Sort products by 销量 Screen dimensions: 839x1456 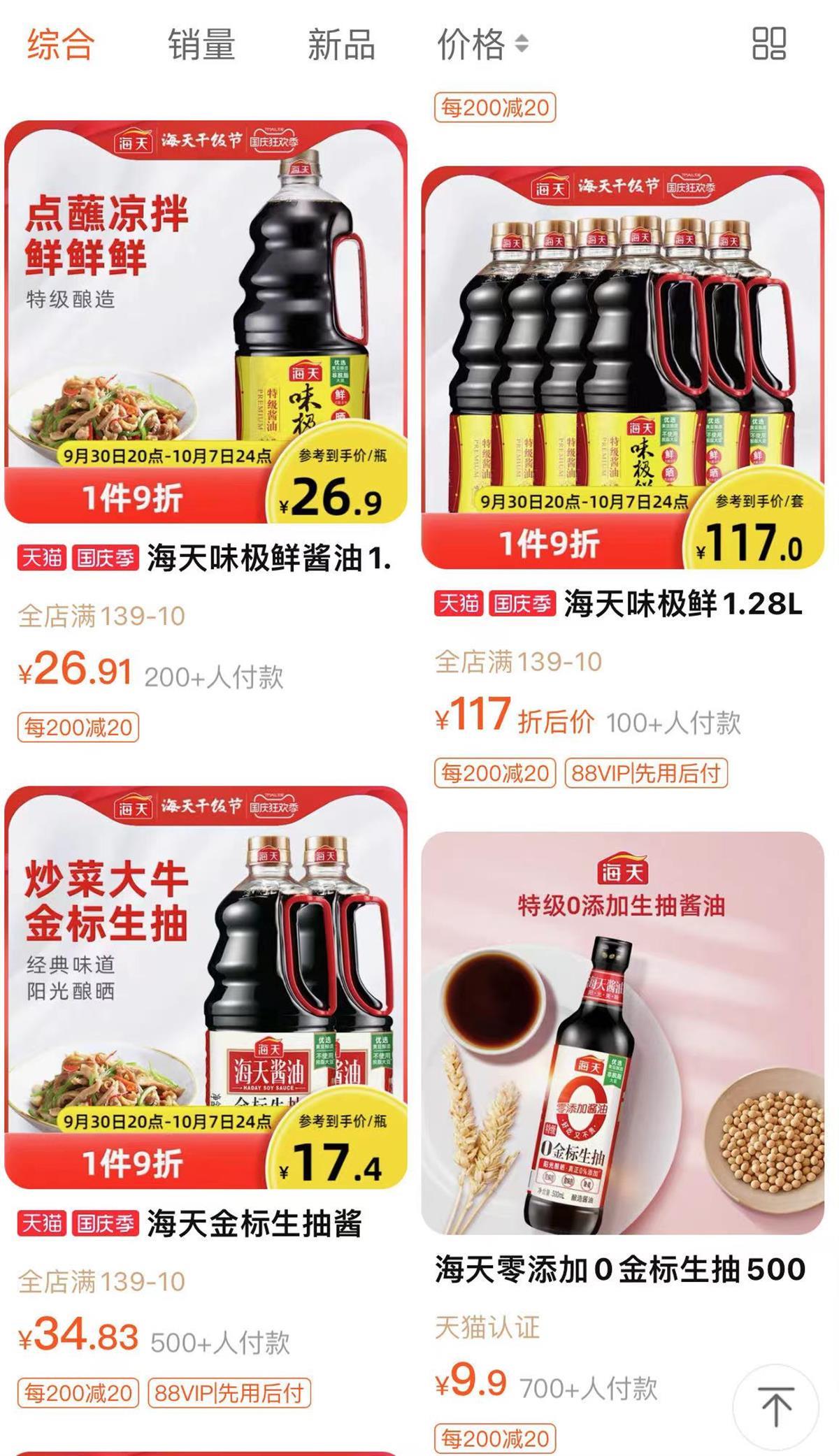point(201,45)
